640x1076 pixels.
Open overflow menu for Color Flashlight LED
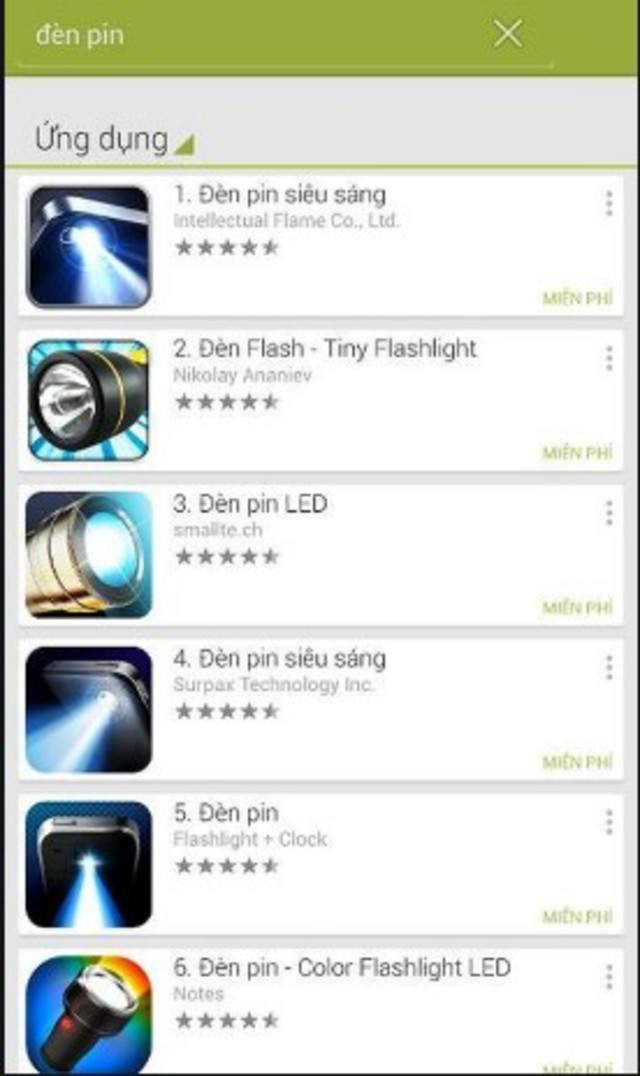(x=608, y=978)
